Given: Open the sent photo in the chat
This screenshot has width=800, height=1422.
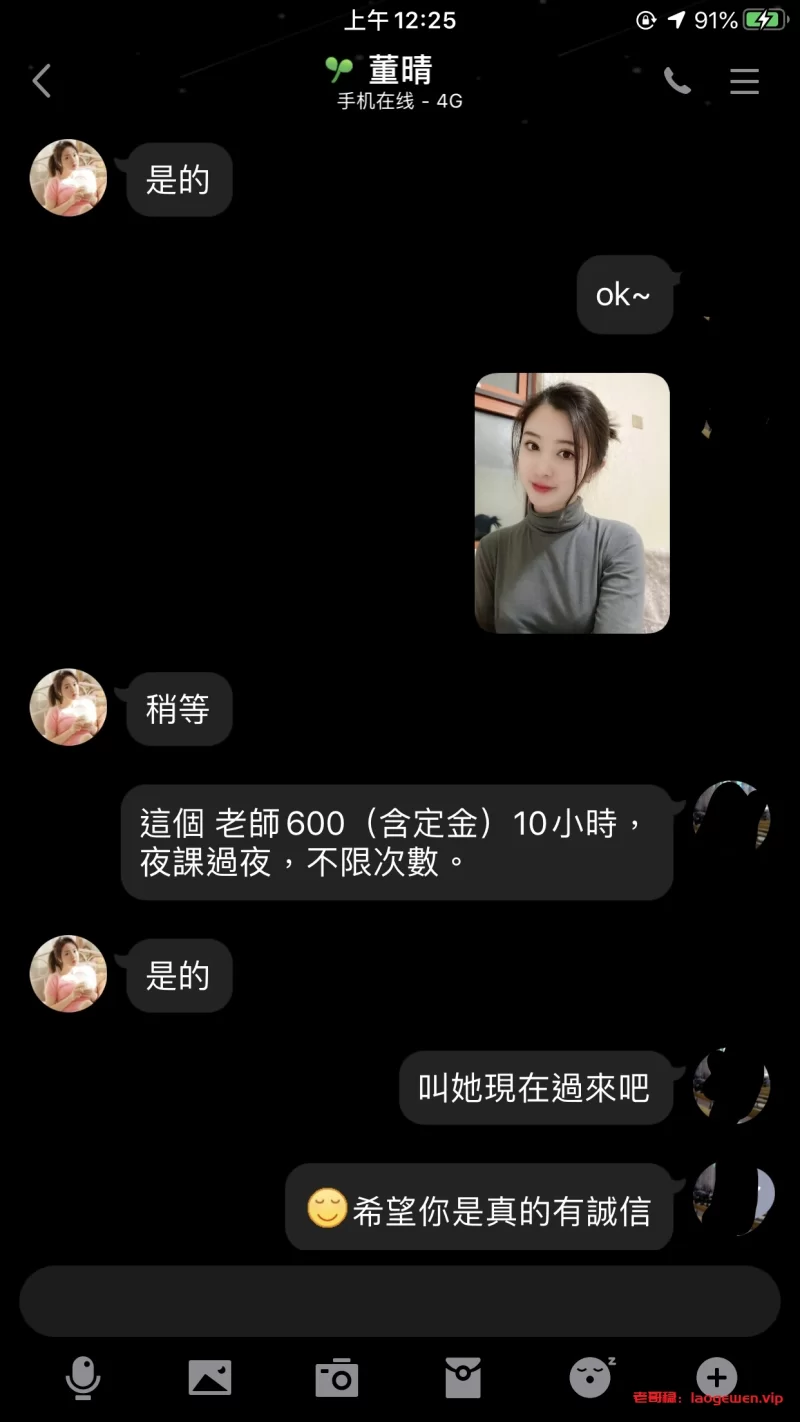Looking at the screenshot, I should point(571,503).
